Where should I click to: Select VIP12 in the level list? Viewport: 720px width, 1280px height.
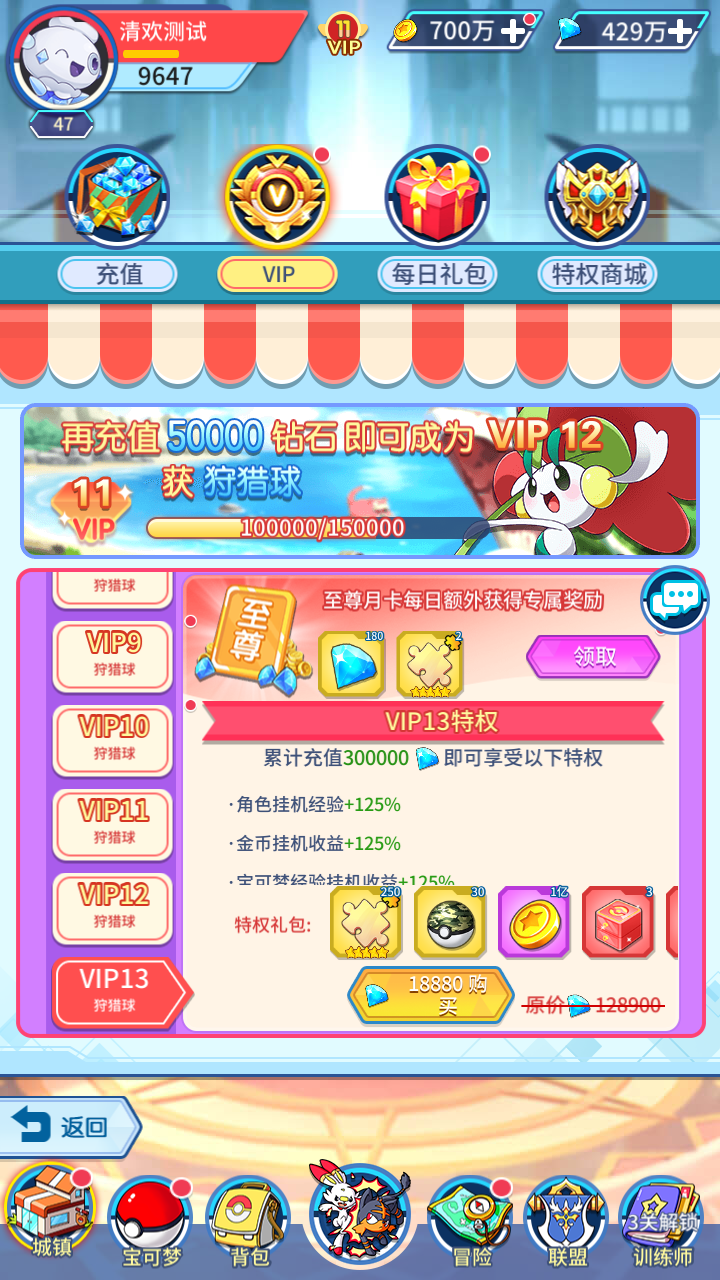coord(113,907)
